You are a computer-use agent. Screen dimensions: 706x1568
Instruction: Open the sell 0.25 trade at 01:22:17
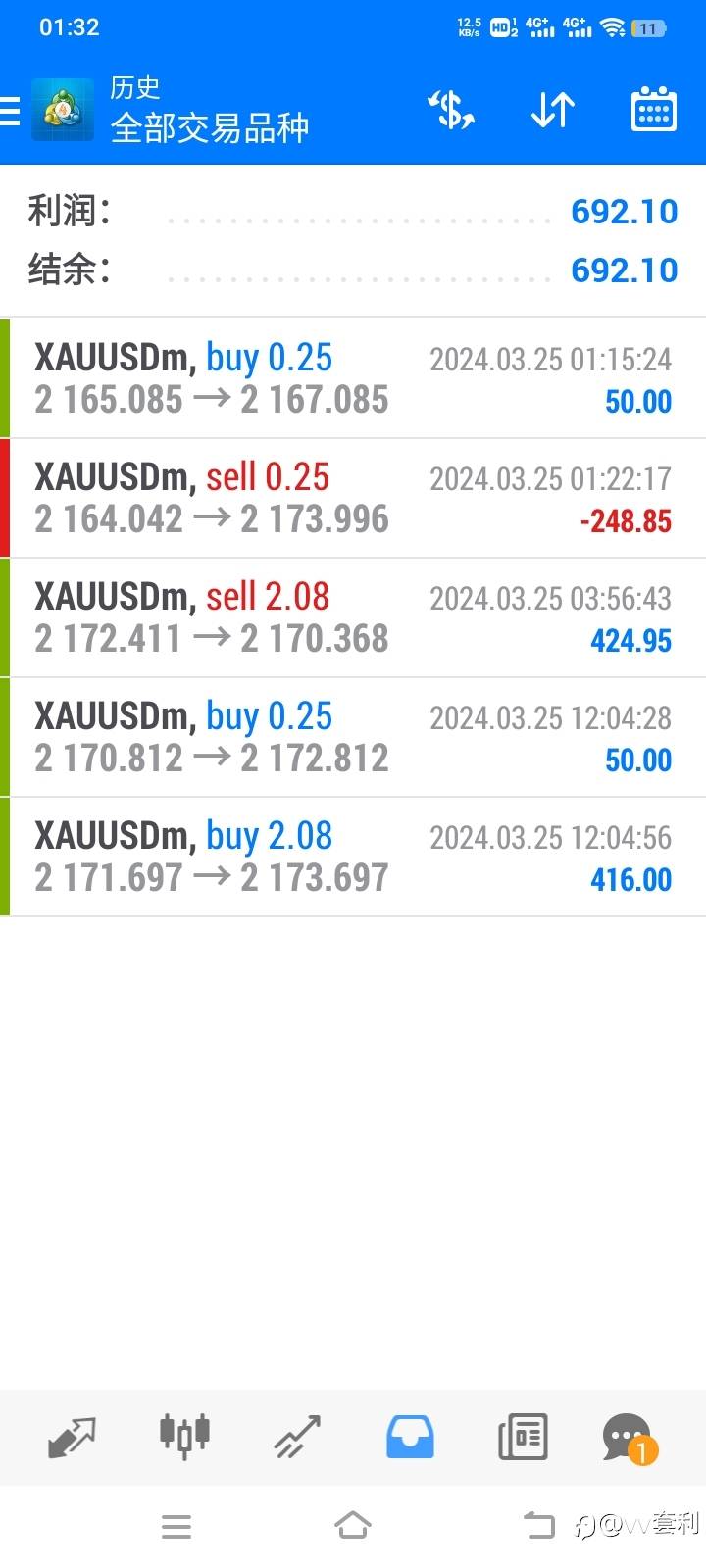[353, 498]
